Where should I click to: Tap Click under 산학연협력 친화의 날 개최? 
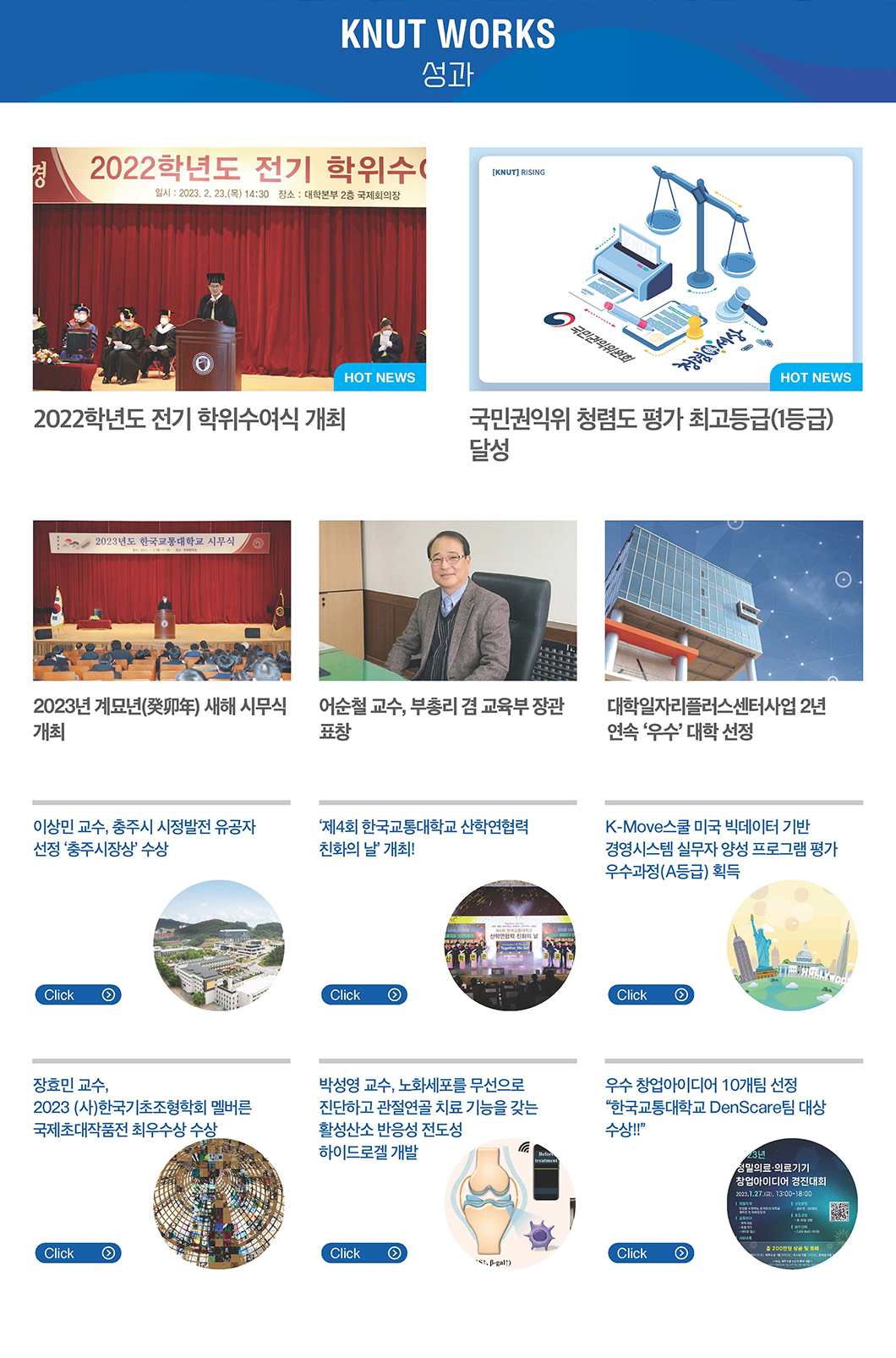(x=363, y=995)
